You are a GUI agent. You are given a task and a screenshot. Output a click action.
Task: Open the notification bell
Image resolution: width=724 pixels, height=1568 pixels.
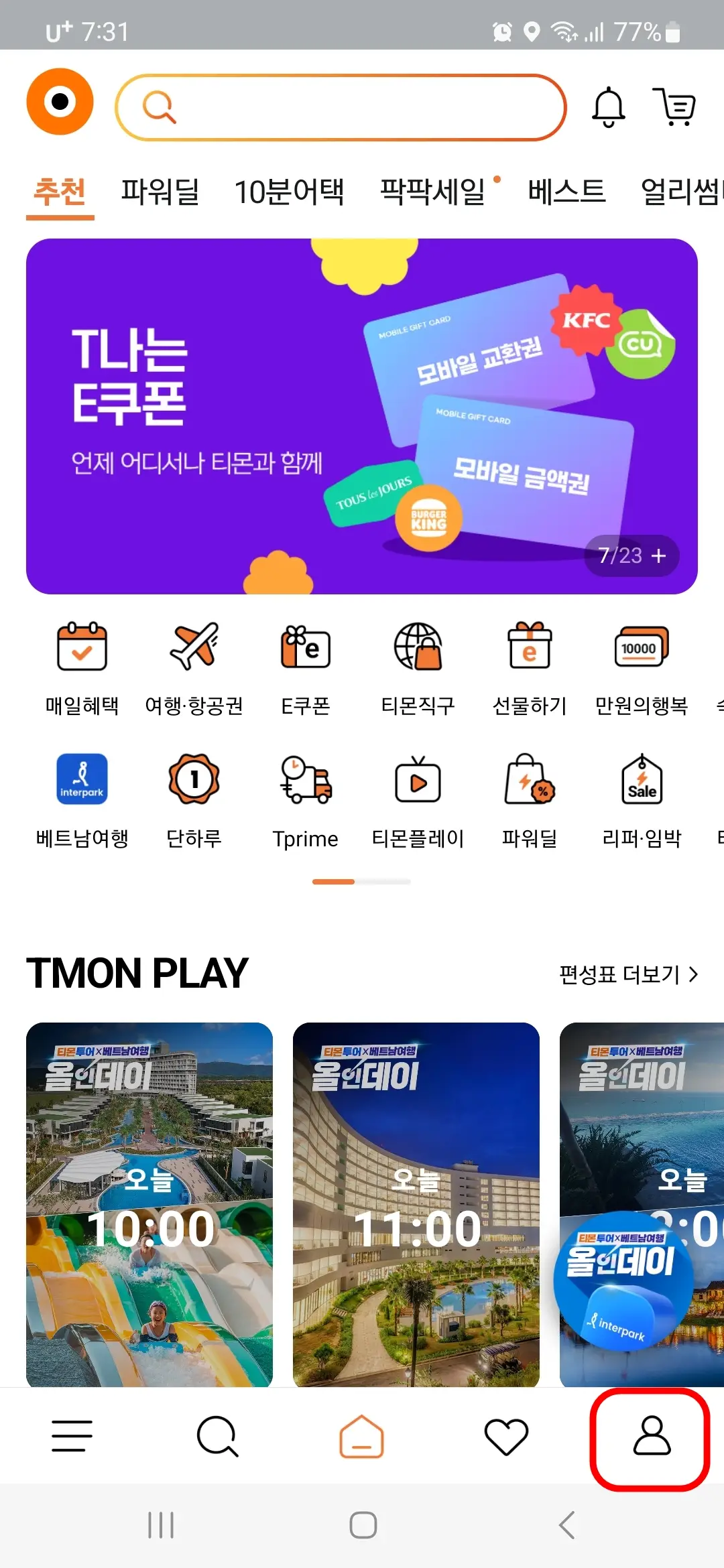pyautogui.click(x=608, y=107)
